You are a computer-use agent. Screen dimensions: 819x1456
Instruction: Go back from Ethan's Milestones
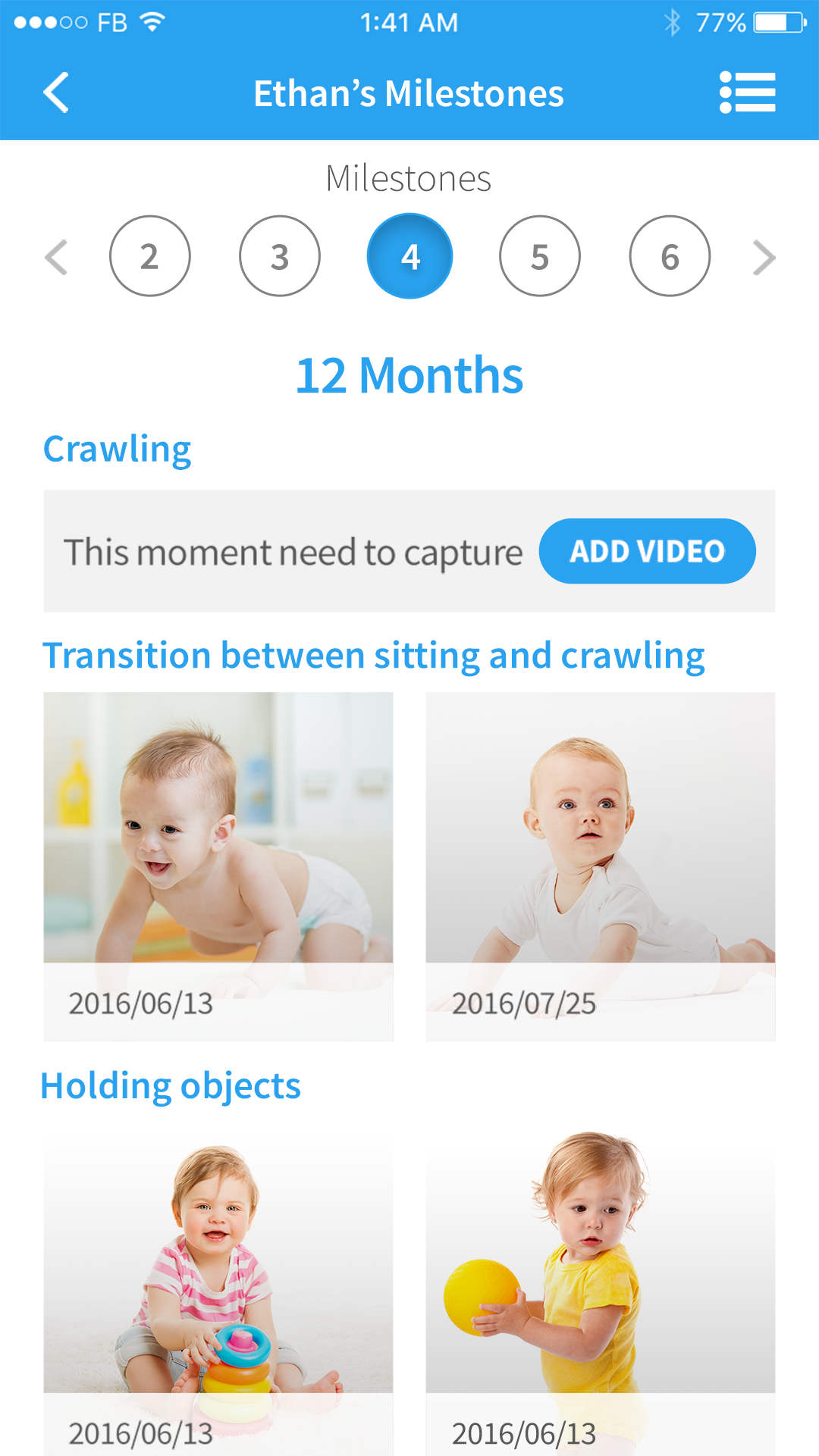point(56,92)
